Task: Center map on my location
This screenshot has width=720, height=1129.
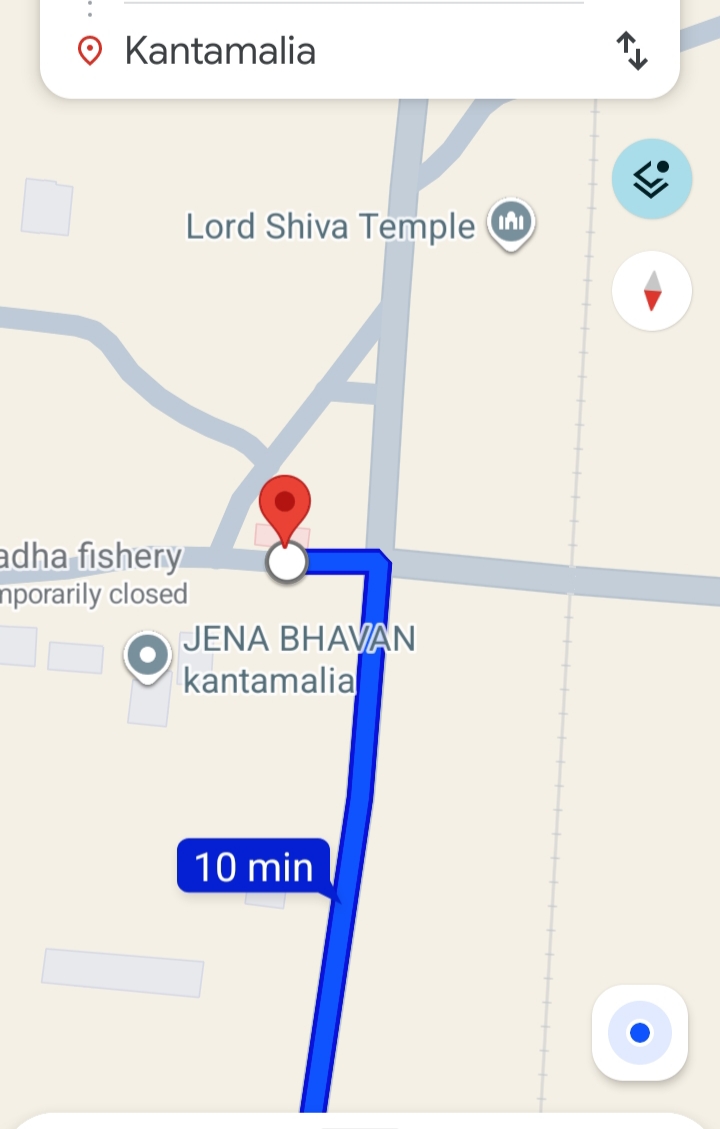Action: [x=640, y=1033]
